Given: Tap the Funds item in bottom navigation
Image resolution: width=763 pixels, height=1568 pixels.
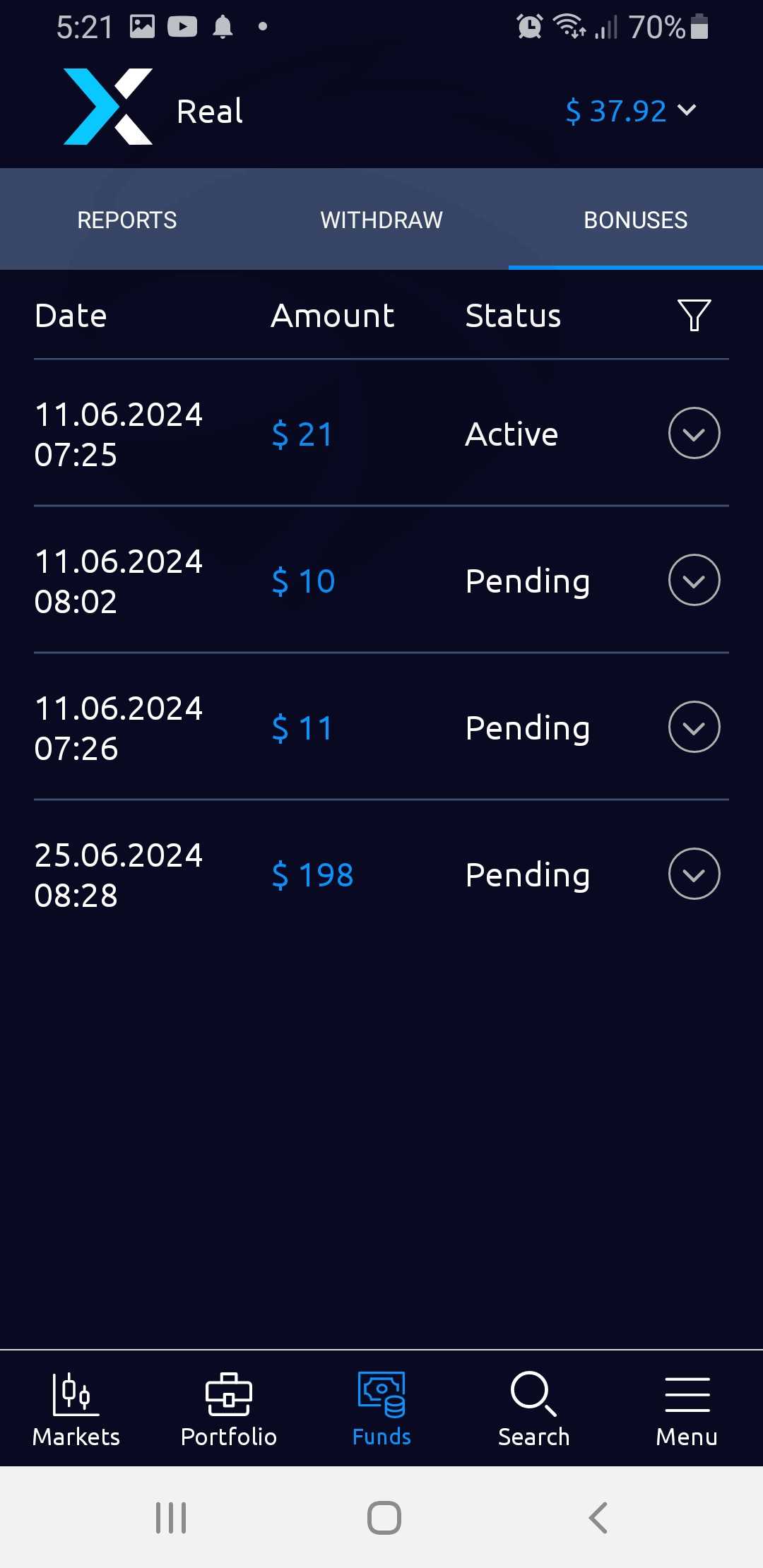Looking at the screenshot, I should pos(381,1409).
